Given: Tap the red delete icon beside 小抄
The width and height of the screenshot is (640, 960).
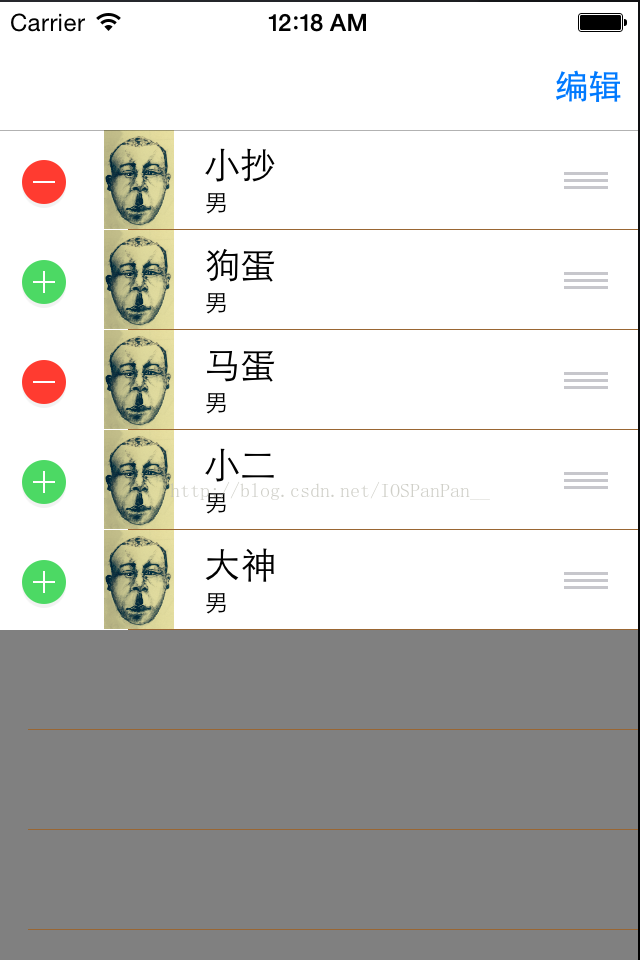Looking at the screenshot, I should [x=44, y=182].
